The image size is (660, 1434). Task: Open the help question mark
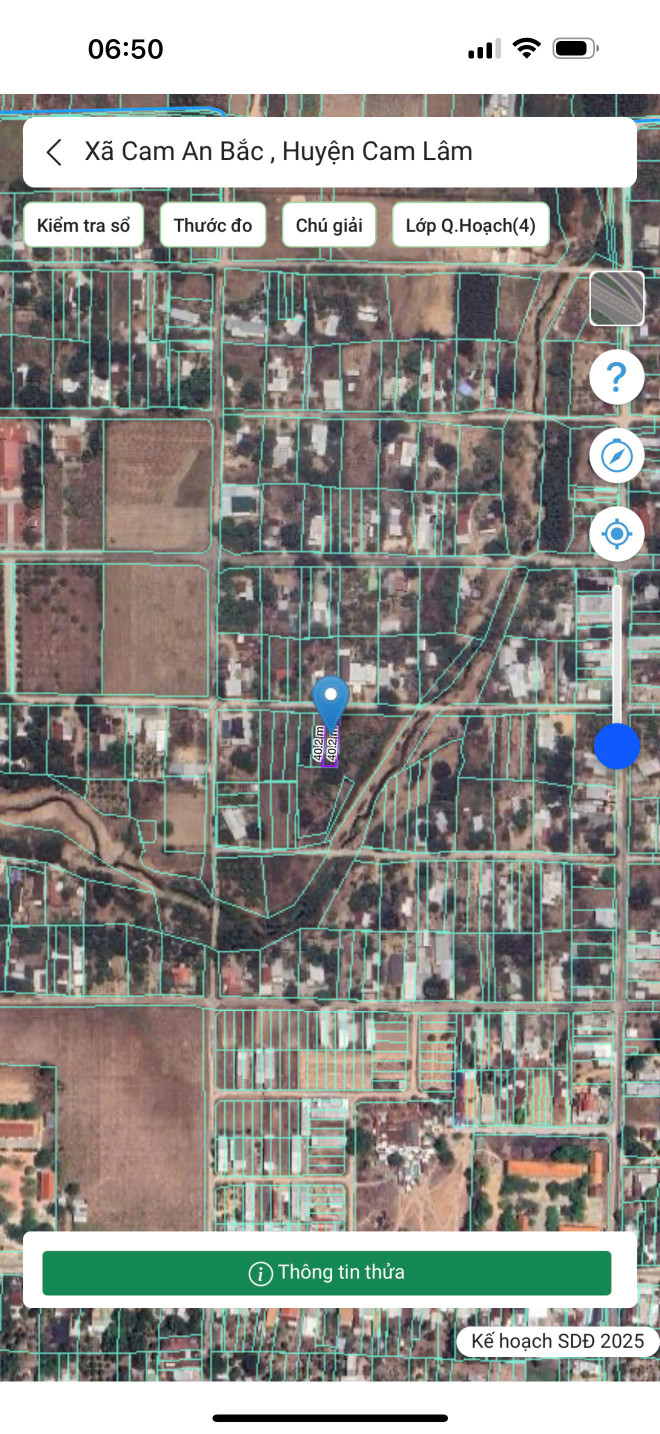click(x=617, y=377)
